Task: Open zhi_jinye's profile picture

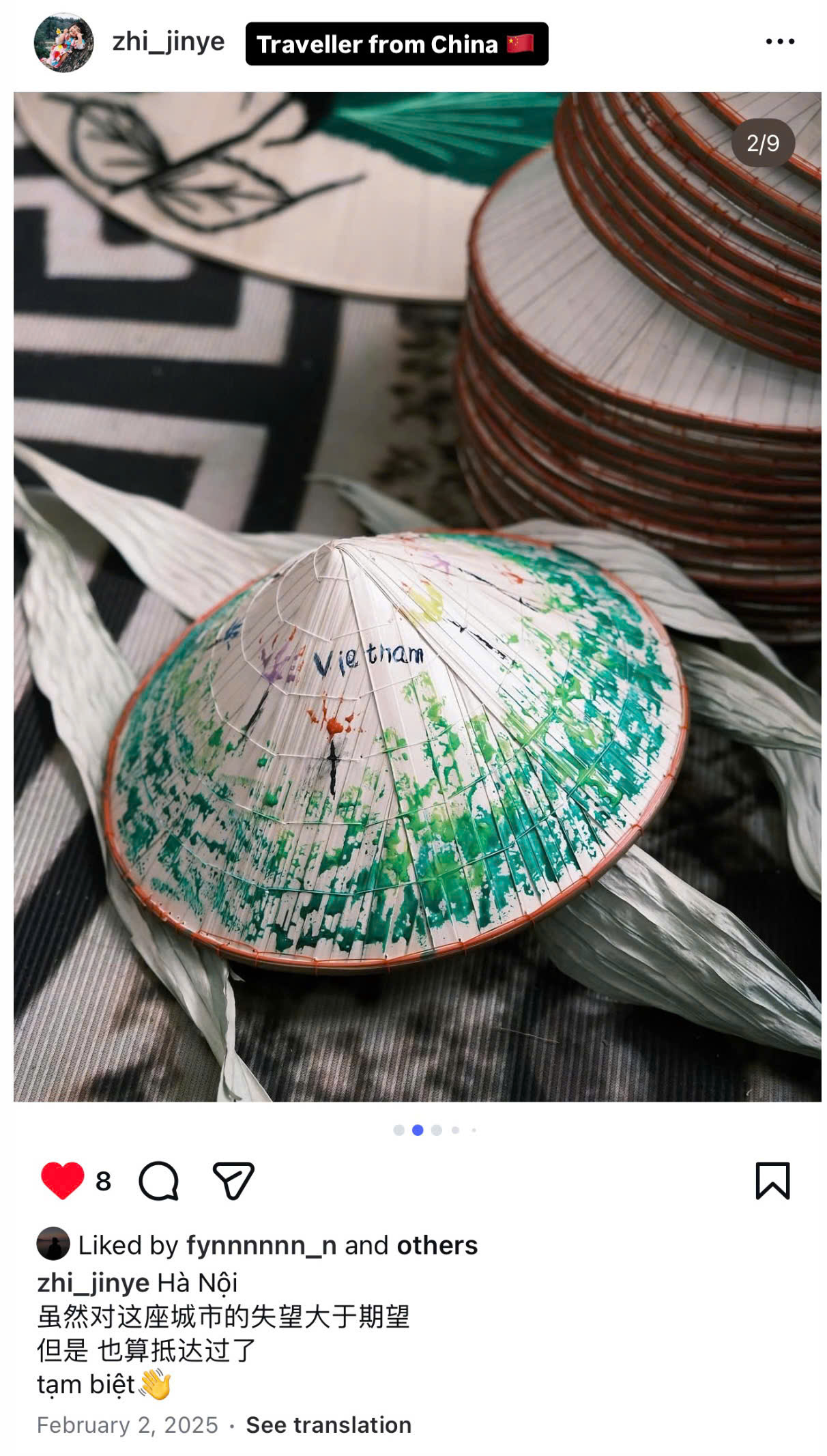Action: point(63,42)
